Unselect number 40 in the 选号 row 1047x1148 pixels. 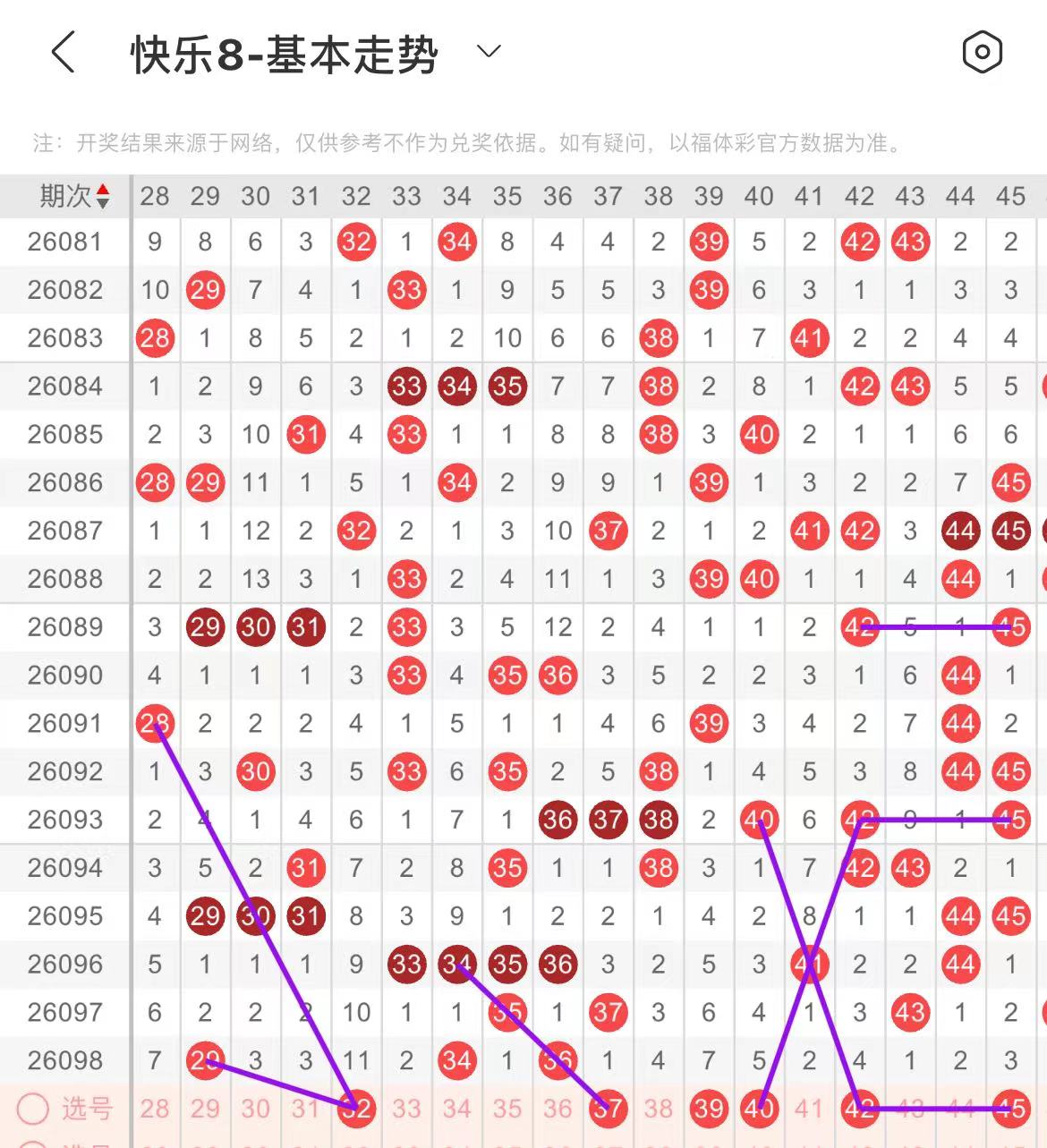coord(759,1109)
